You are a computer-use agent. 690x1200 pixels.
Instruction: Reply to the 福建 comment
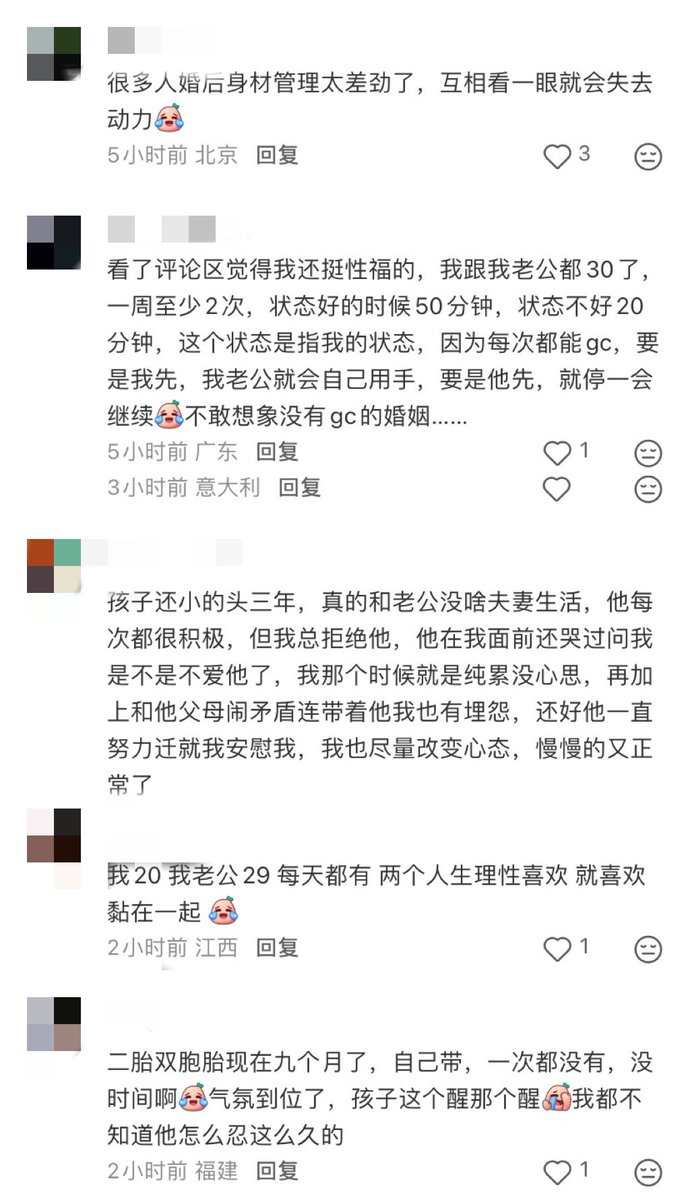tap(277, 1171)
